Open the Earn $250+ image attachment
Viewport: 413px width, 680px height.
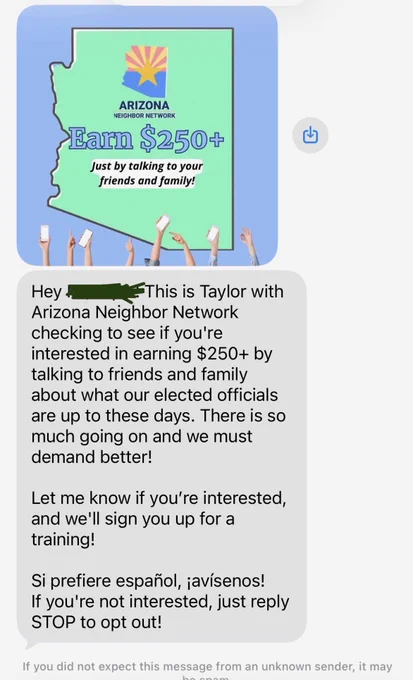point(147,135)
